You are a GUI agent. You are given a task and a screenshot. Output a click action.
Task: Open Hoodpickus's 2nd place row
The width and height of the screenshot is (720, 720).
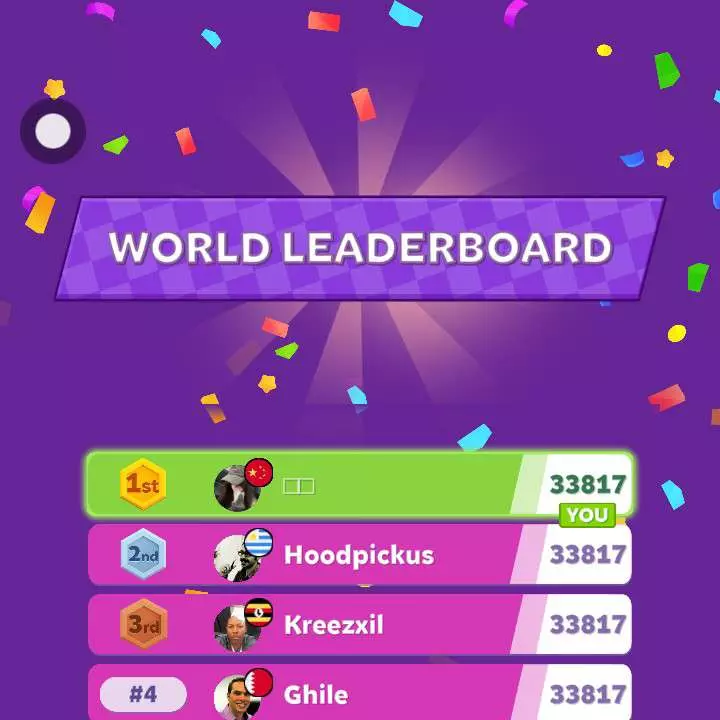click(360, 555)
